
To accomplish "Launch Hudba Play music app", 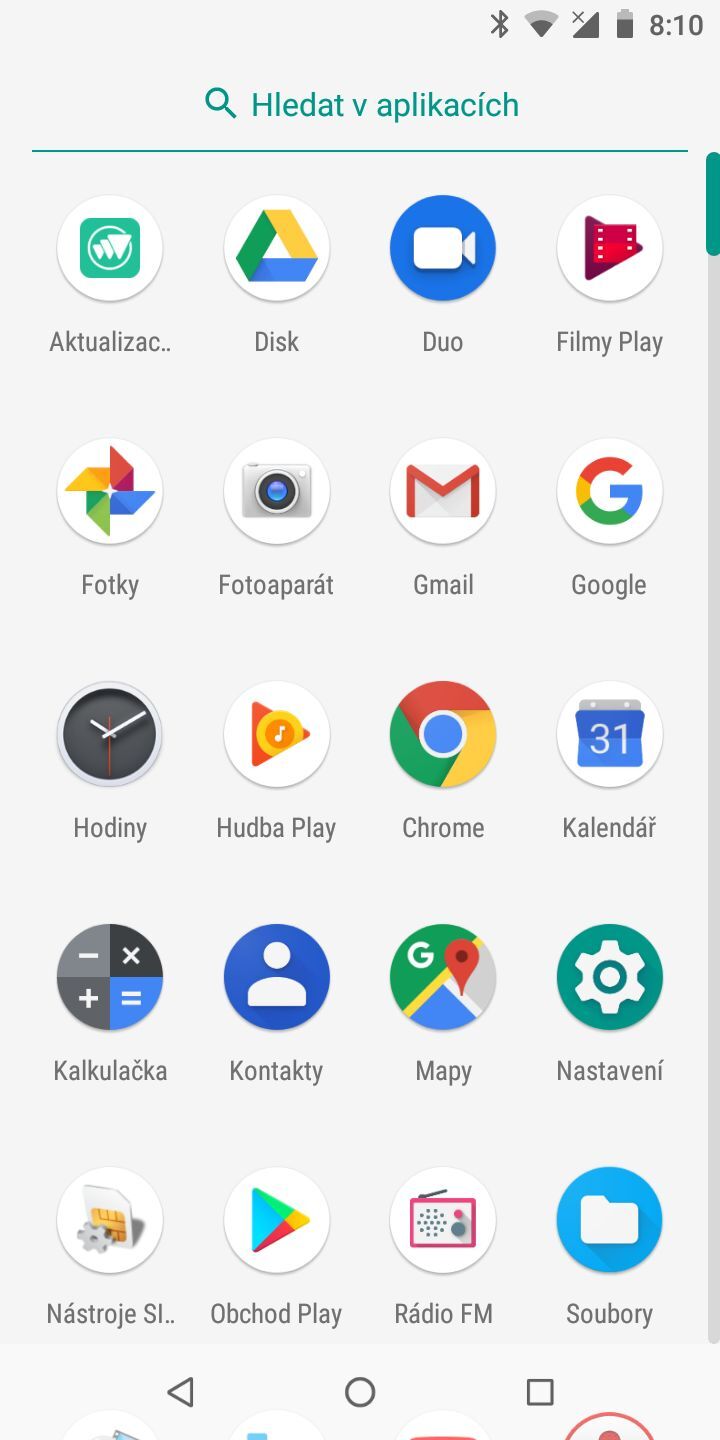I will pyautogui.click(x=277, y=734).
